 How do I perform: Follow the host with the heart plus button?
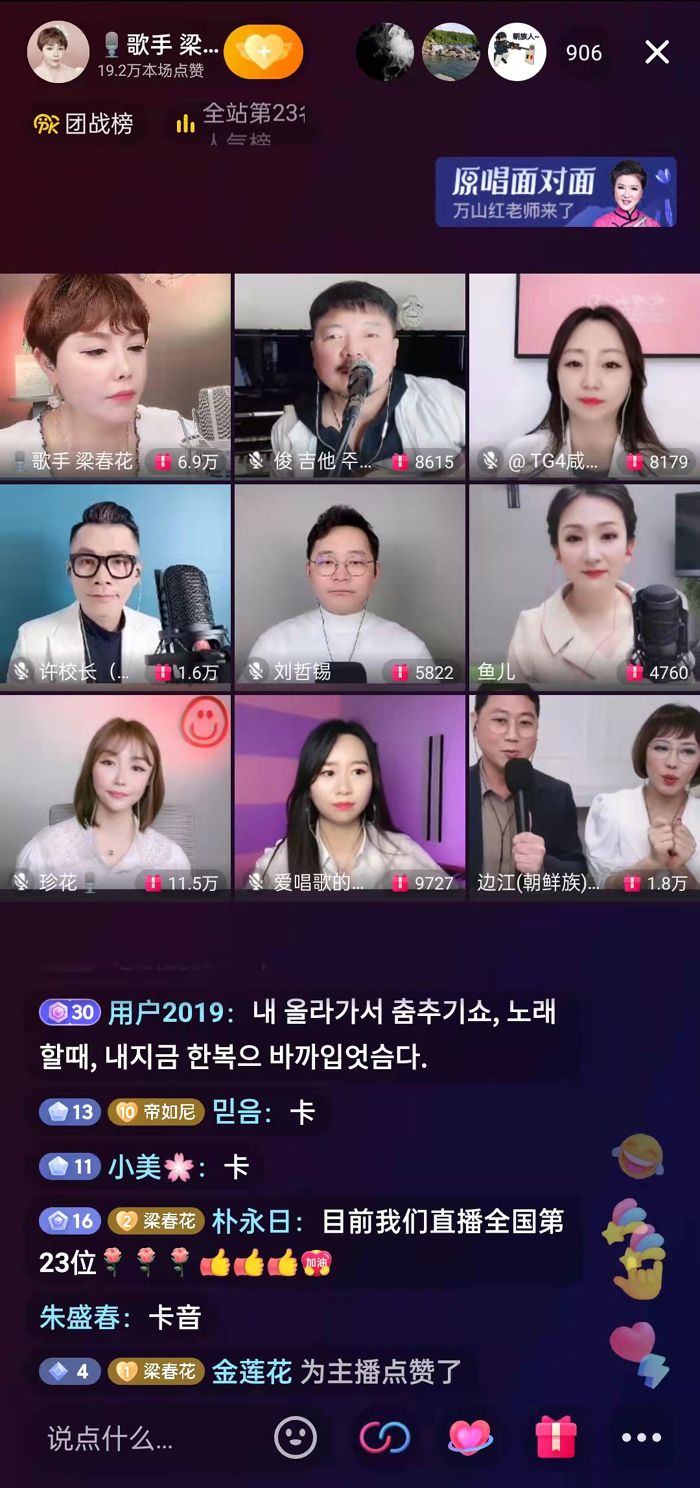pyautogui.click(x=263, y=52)
